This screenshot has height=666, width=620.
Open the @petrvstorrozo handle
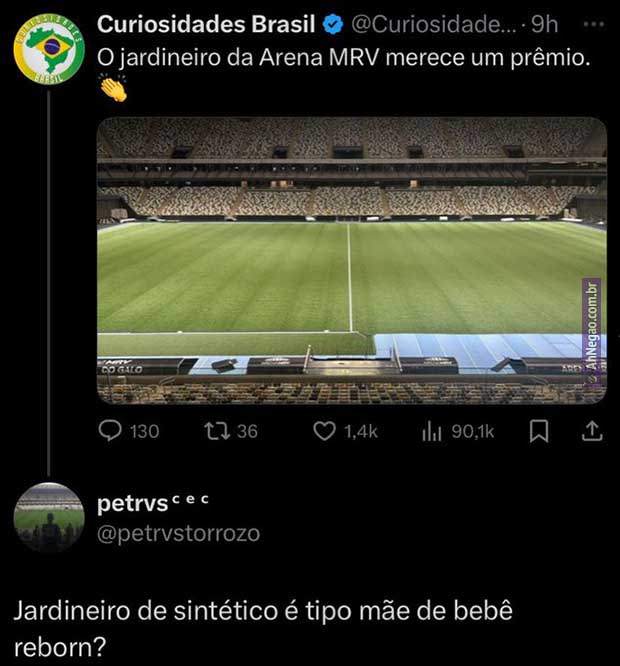point(178,534)
